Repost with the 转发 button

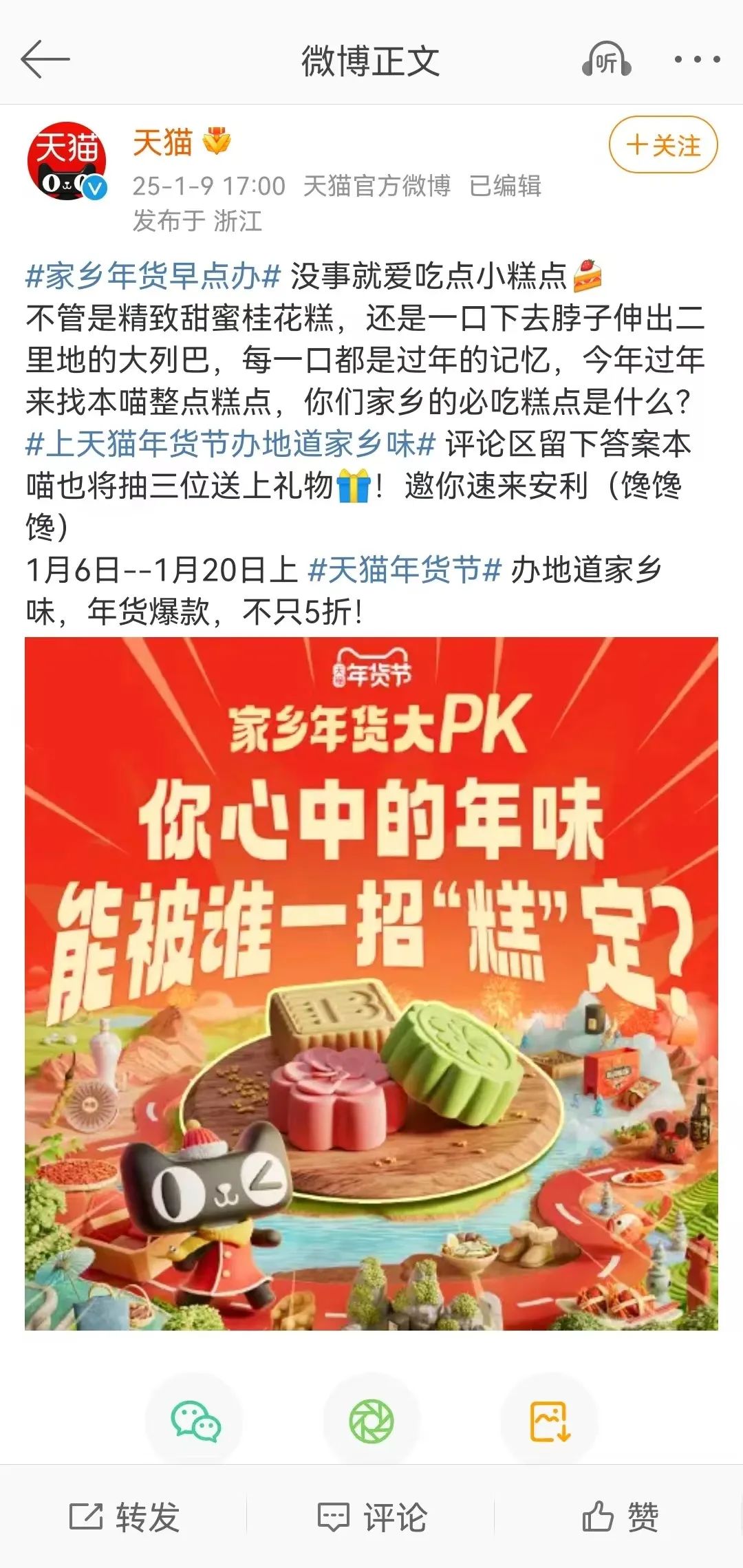124,1516
